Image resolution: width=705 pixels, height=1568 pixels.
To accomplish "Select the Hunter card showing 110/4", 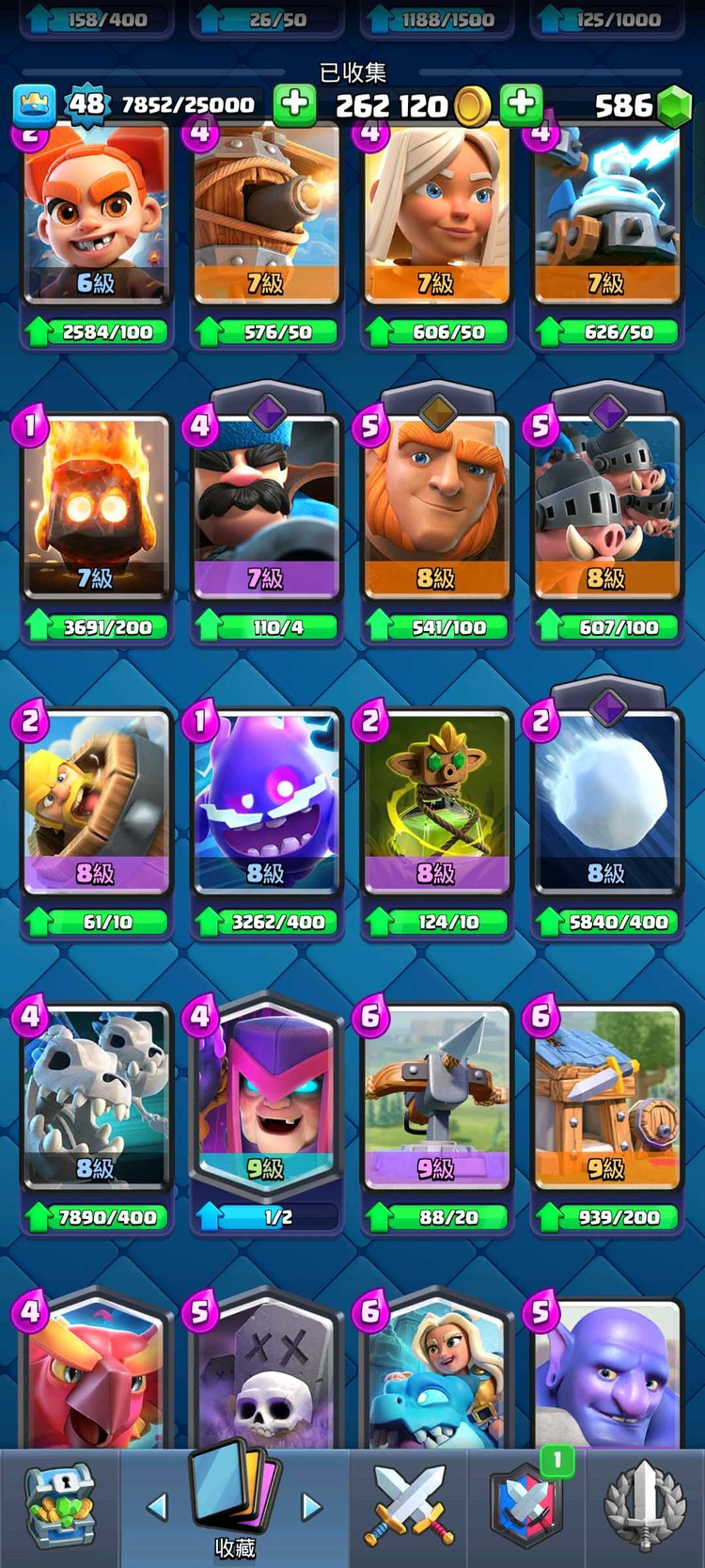I will [x=266, y=508].
